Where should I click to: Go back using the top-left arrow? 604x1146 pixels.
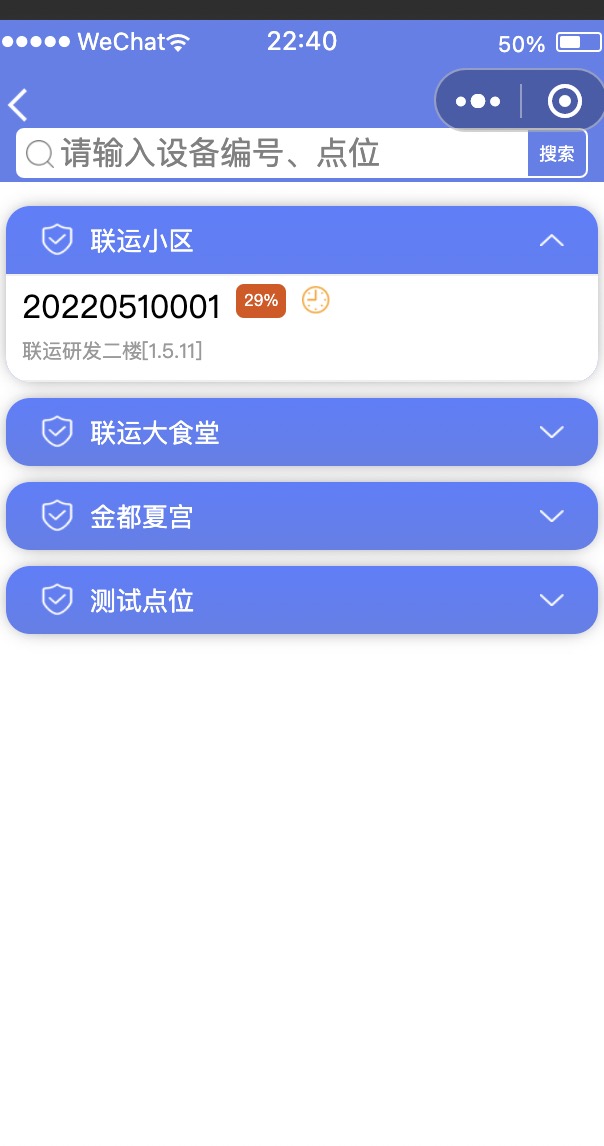pos(18,105)
